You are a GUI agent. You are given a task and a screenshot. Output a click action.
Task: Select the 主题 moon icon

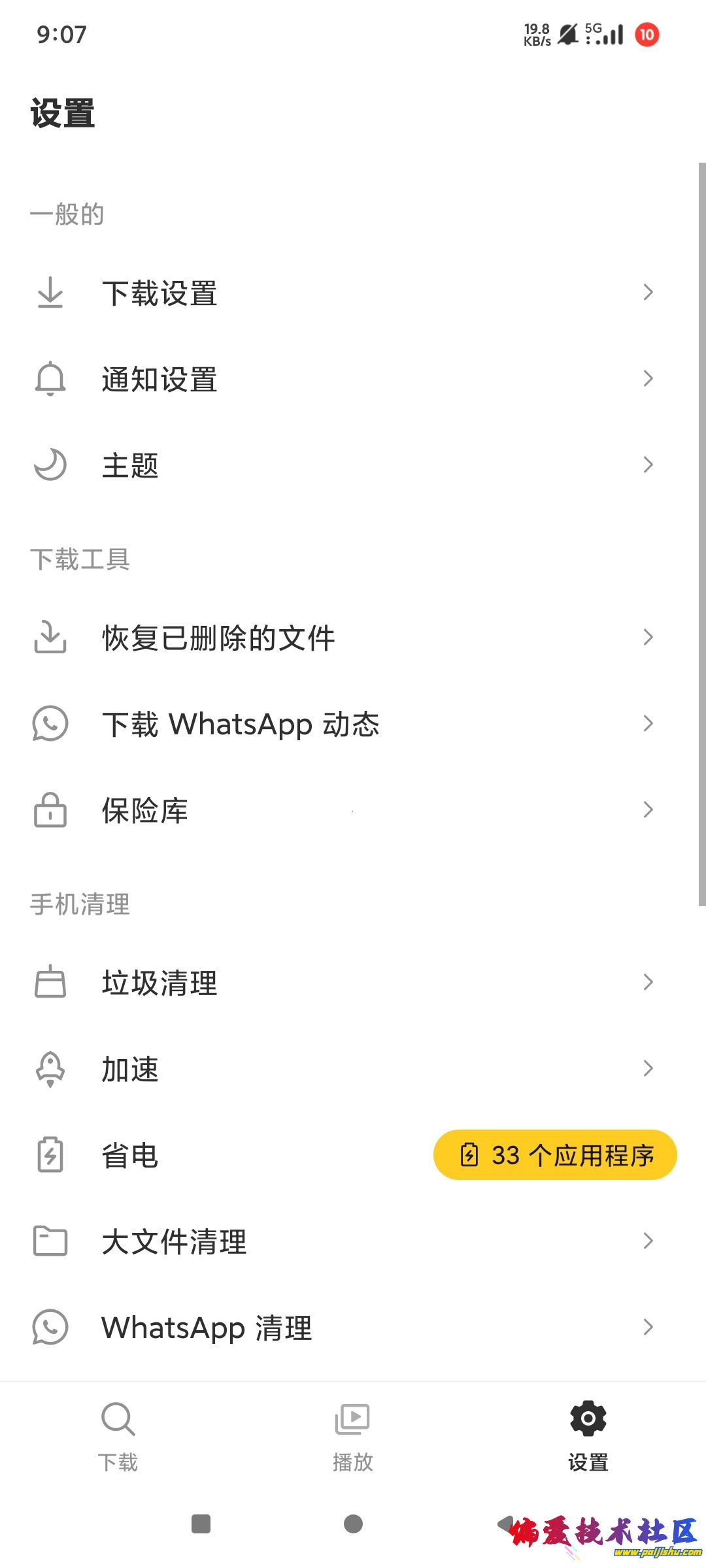pyautogui.click(x=50, y=465)
